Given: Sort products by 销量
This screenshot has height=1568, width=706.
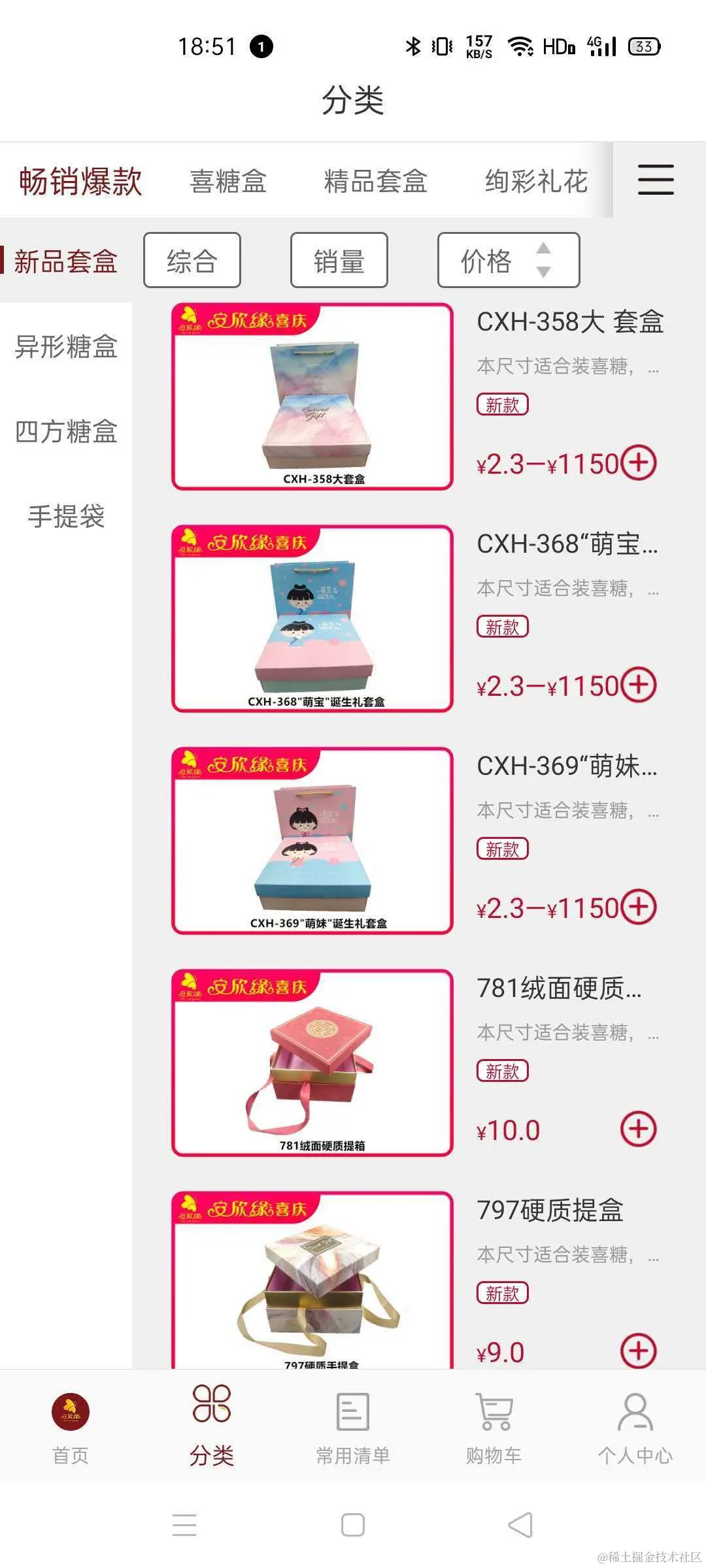Looking at the screenshot, I should (x=339, y=261).
